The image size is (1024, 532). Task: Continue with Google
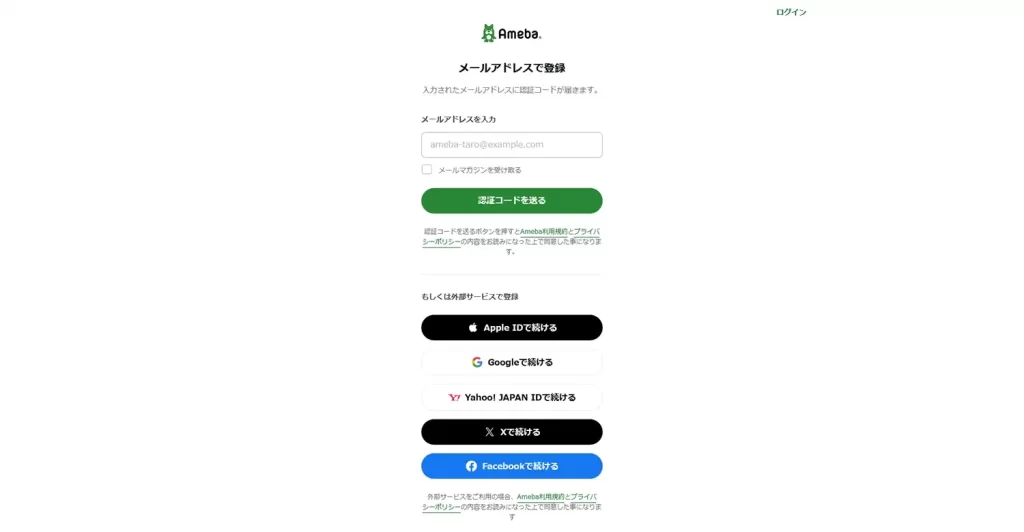click(511, 362)
